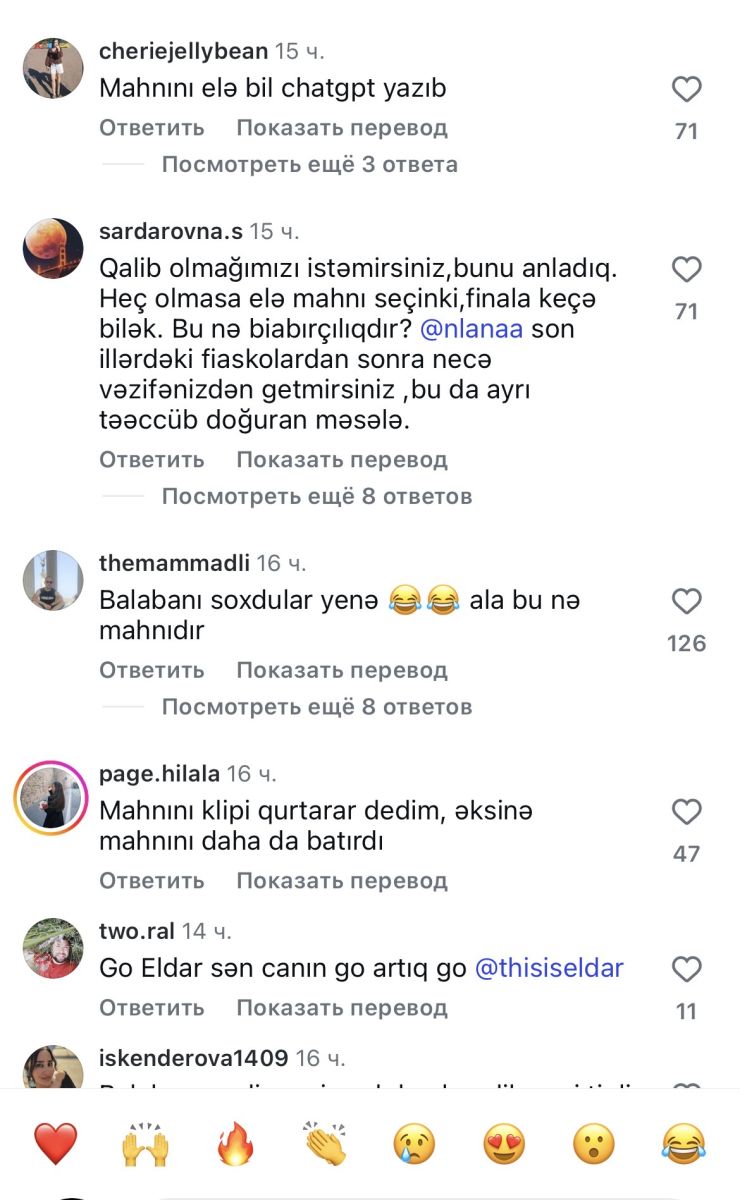Translate page.hilala's comment

click(341, 881)
